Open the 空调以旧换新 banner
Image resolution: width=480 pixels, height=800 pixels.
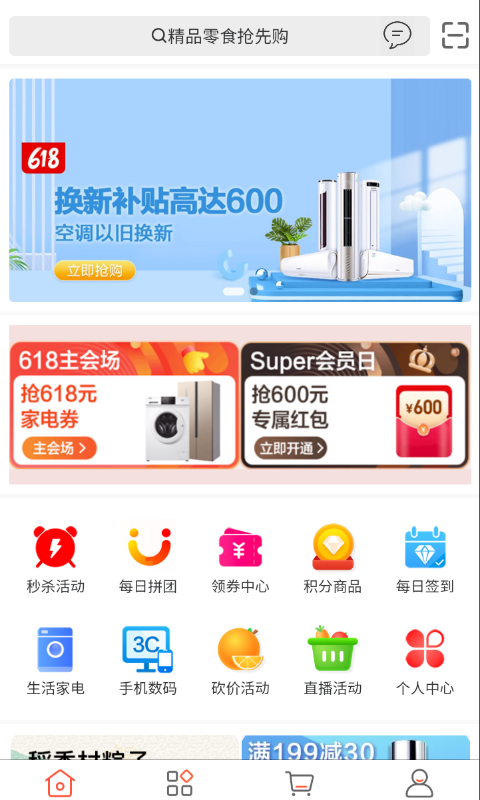pyautogui.click(x=240, y=190)
